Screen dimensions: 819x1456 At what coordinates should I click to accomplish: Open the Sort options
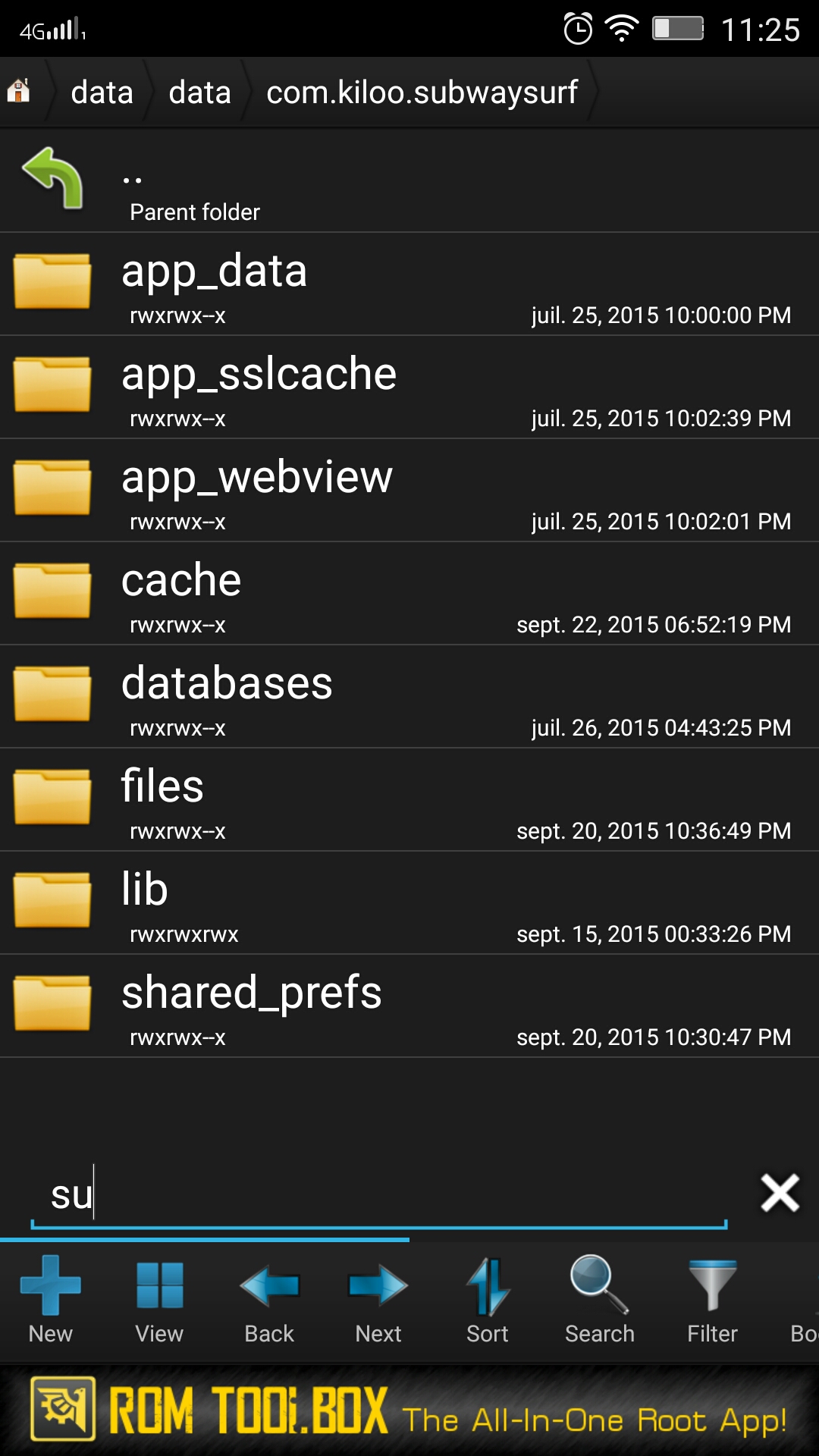coord(488,1300)
